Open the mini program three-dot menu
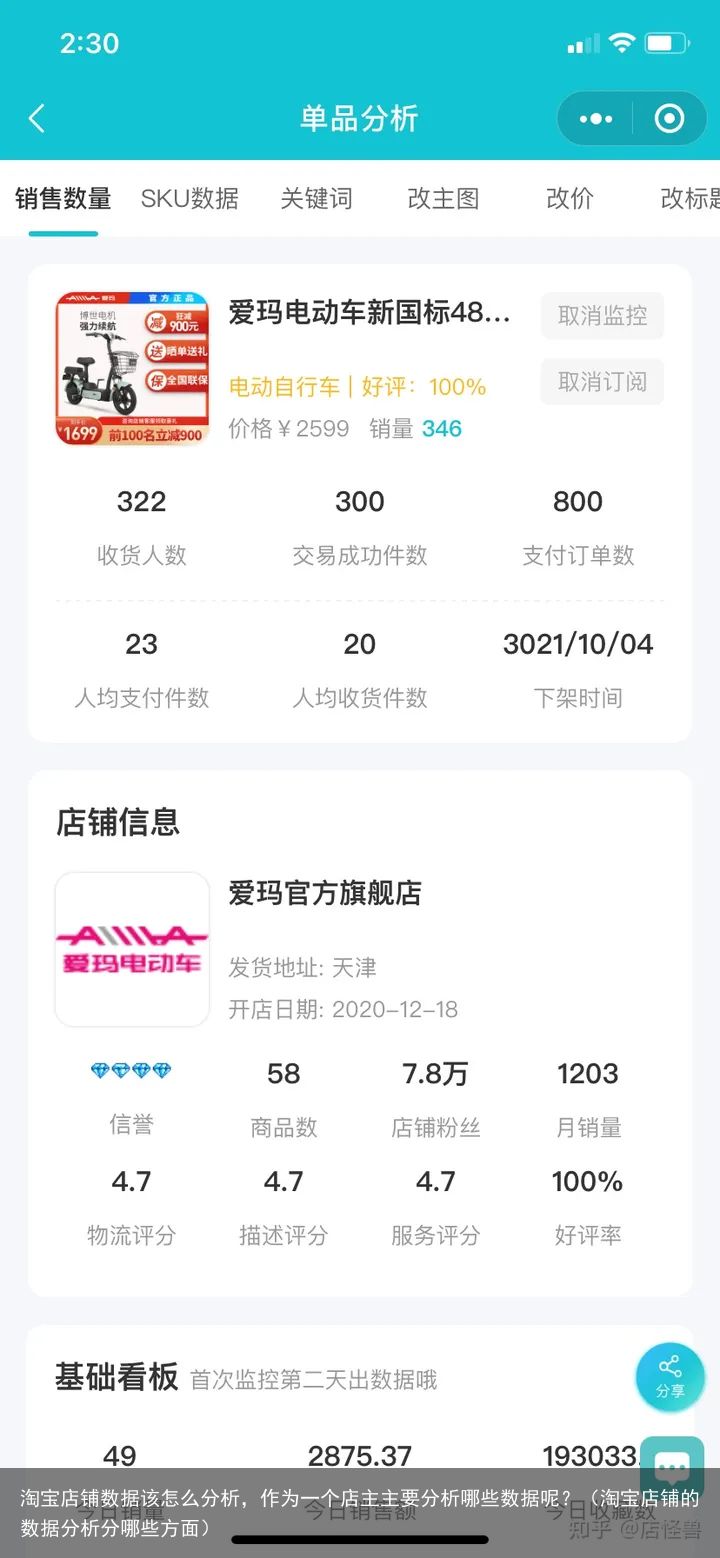 [x=596, y=119]
